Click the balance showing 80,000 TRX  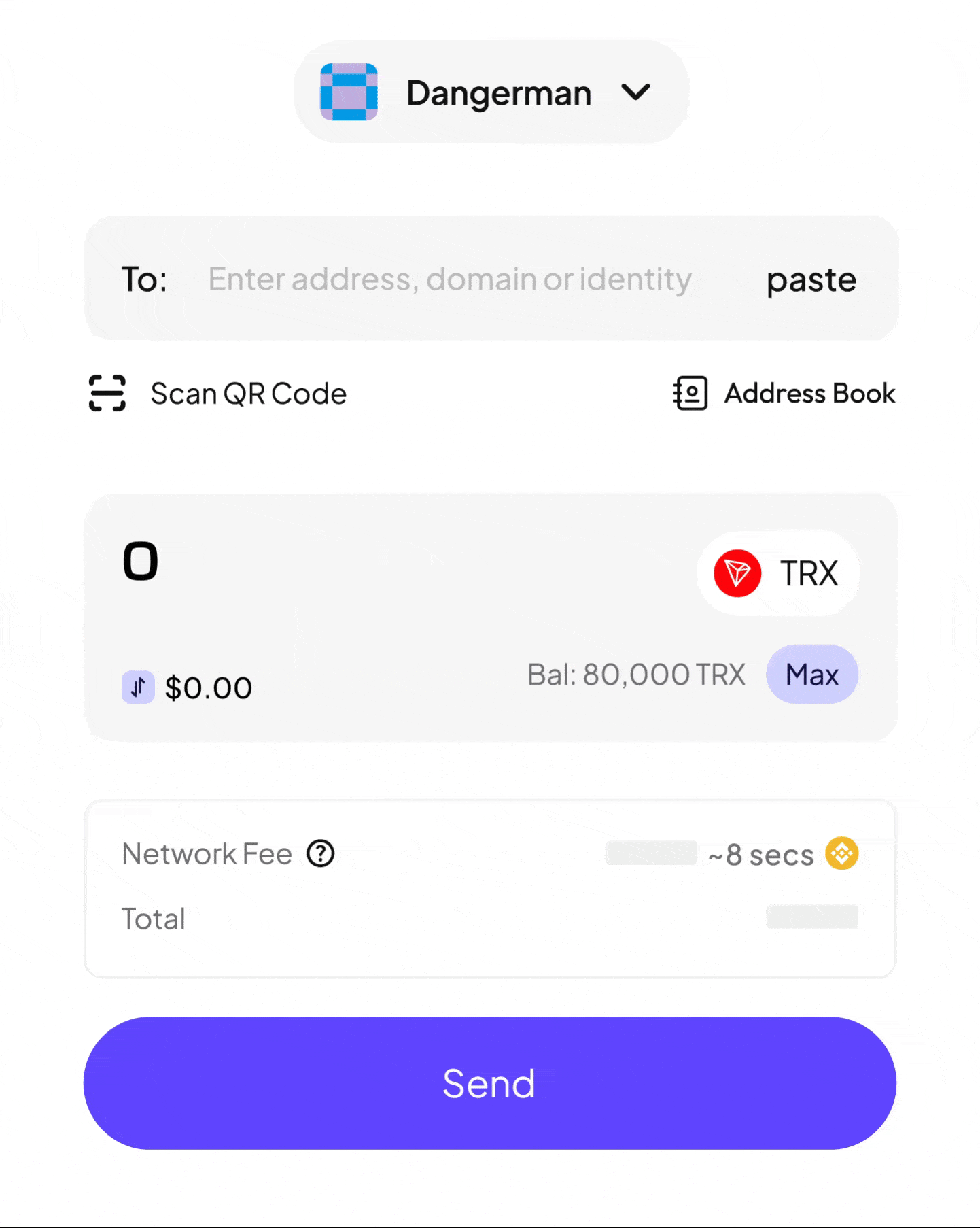637,675
